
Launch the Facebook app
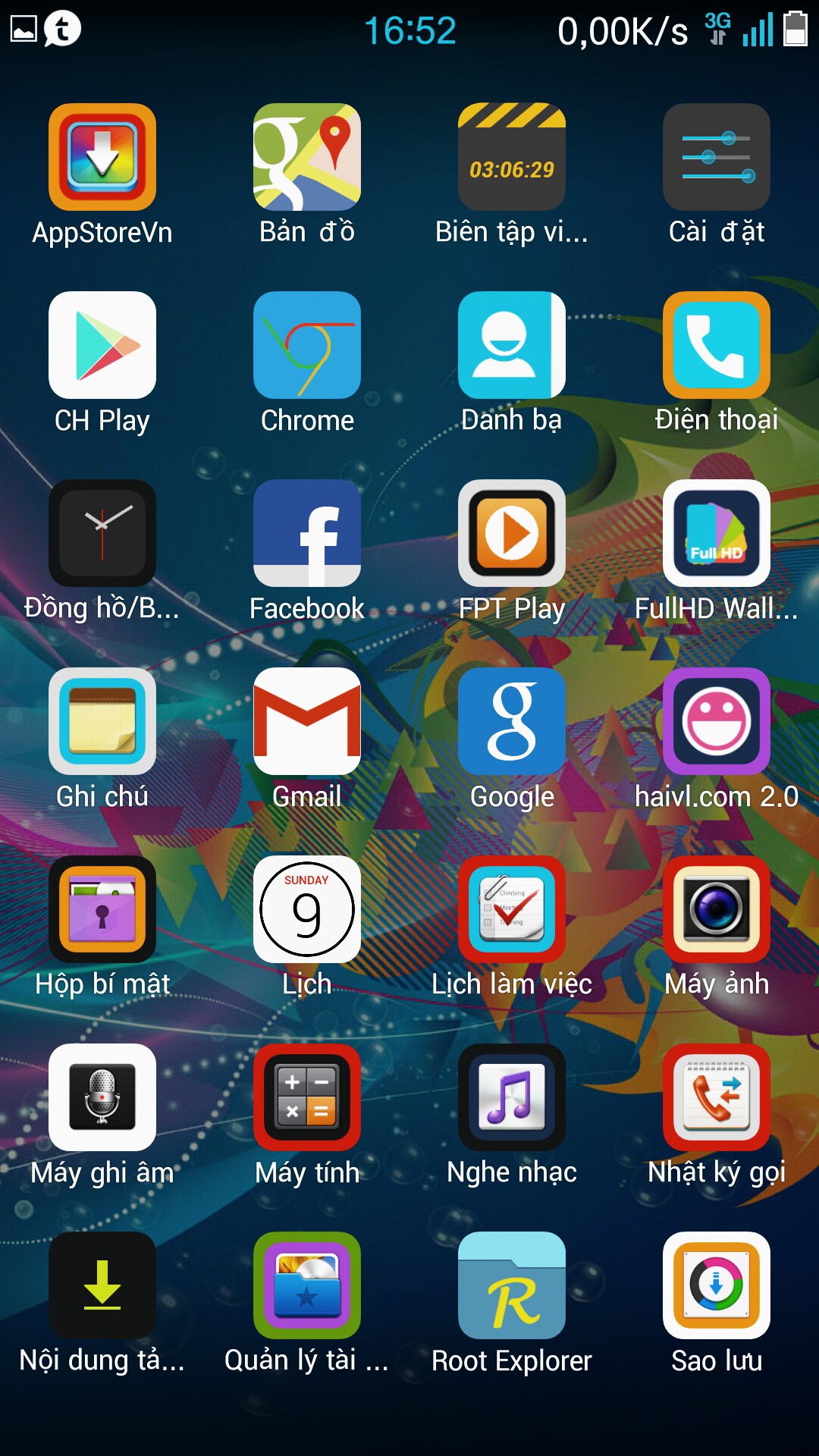[x=307, y=533]
